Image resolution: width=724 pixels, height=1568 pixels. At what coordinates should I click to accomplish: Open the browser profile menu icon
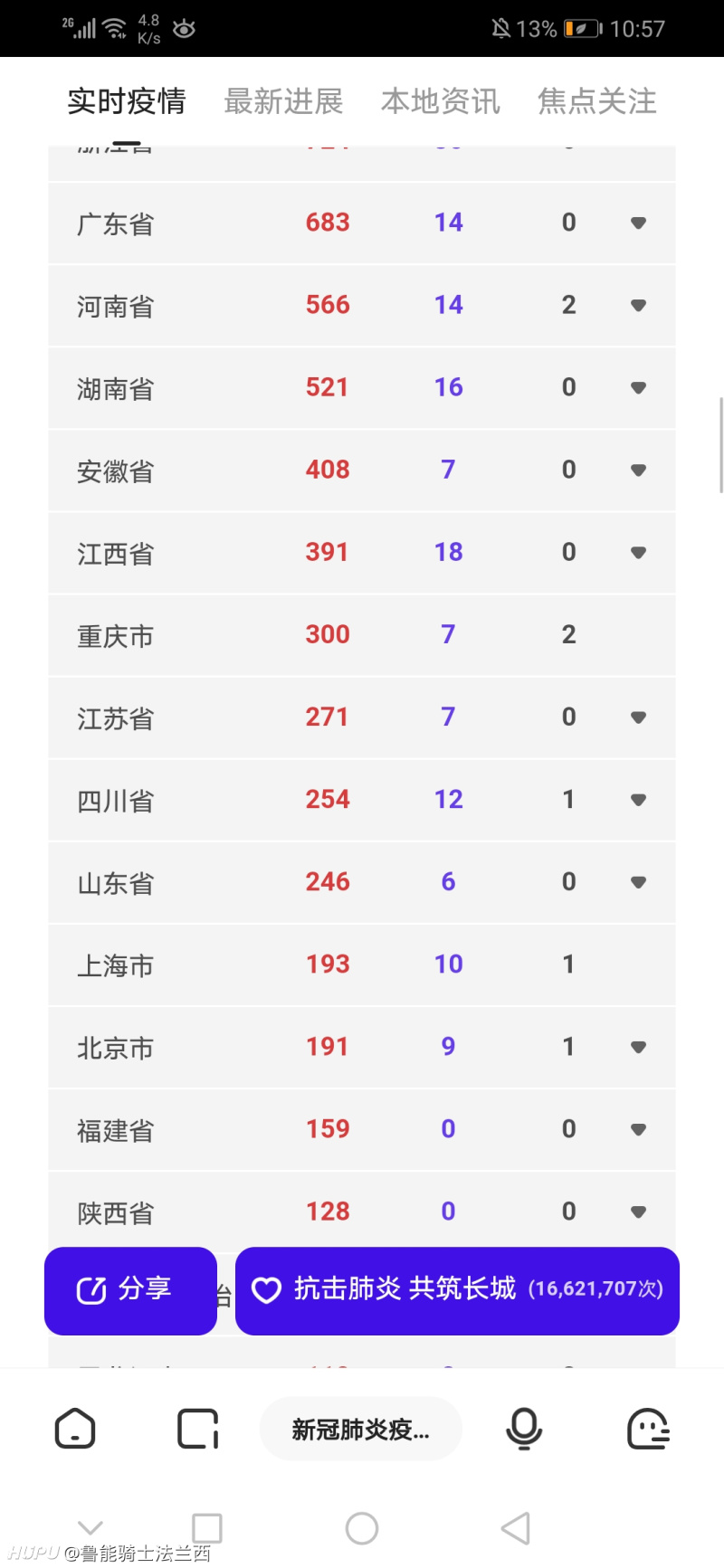(x=648, y=1429)
